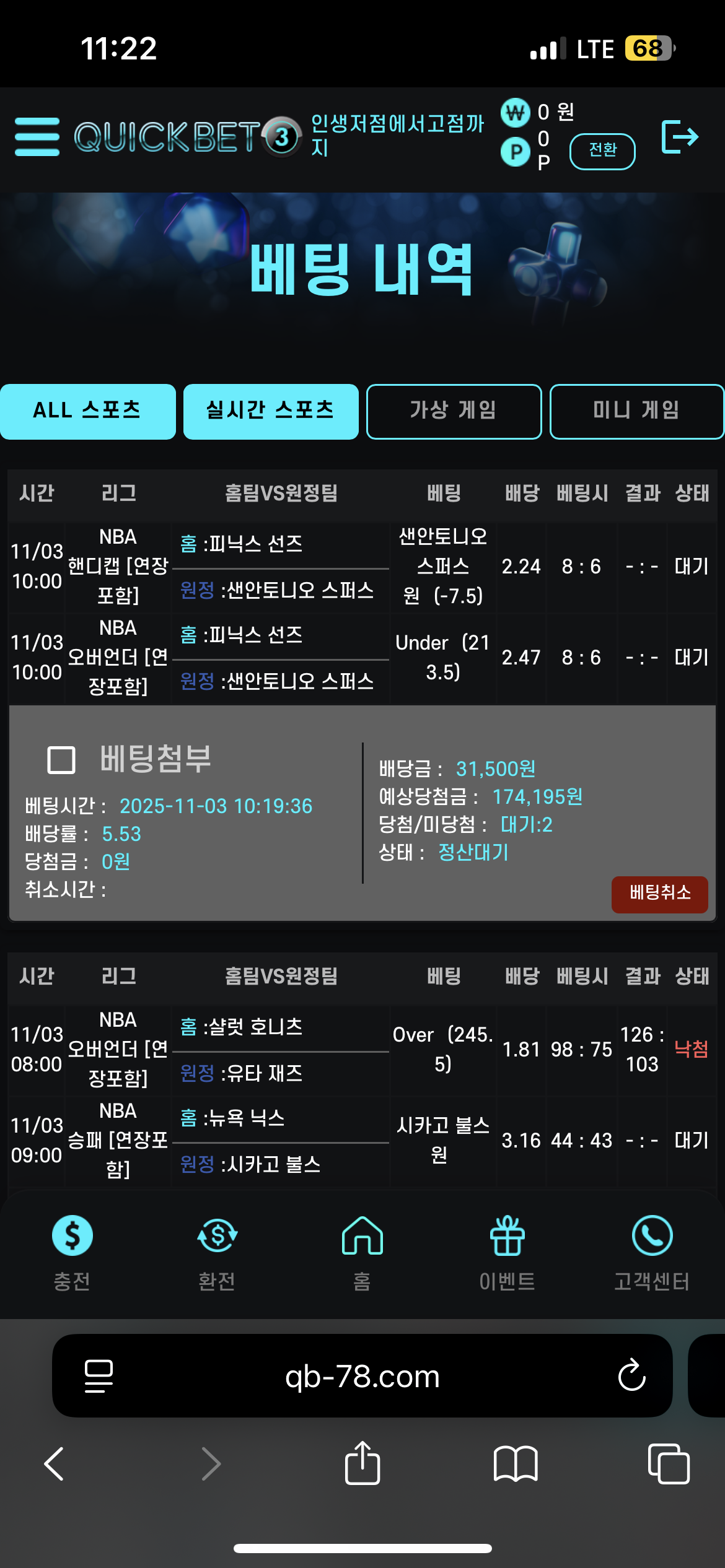Tap the QUICKBET logo to go home
Image resolution: width=725 pixels, height=1568 pixels.
coord(186,136)
